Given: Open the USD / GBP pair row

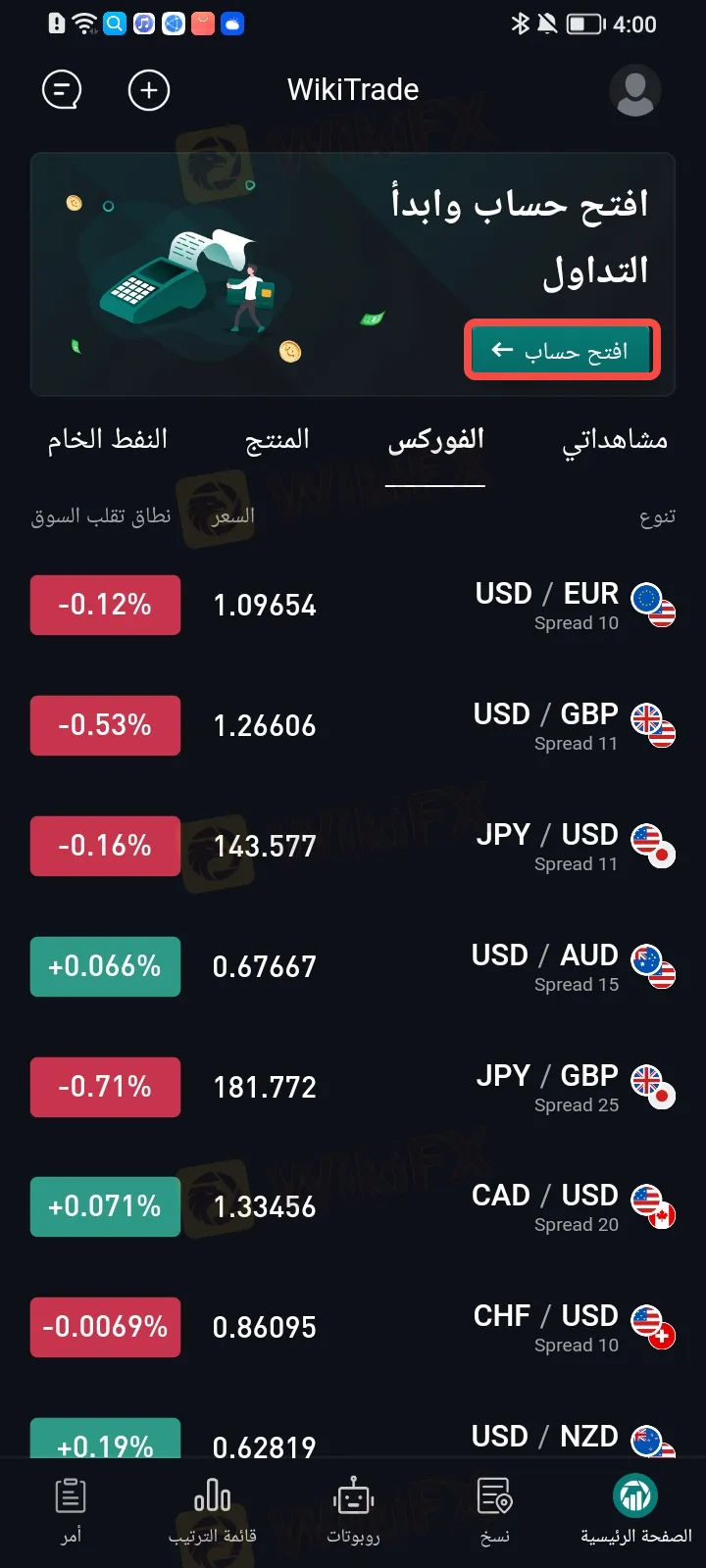Looking at the screenshot, I should 353,725.
